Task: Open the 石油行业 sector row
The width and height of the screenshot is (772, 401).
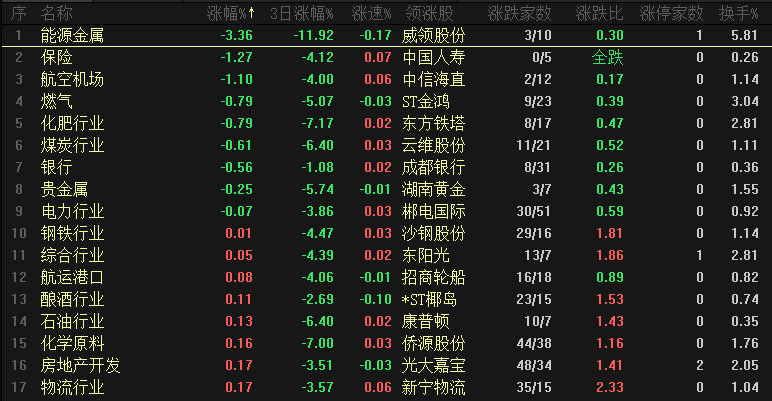Action: pos(72,321)
